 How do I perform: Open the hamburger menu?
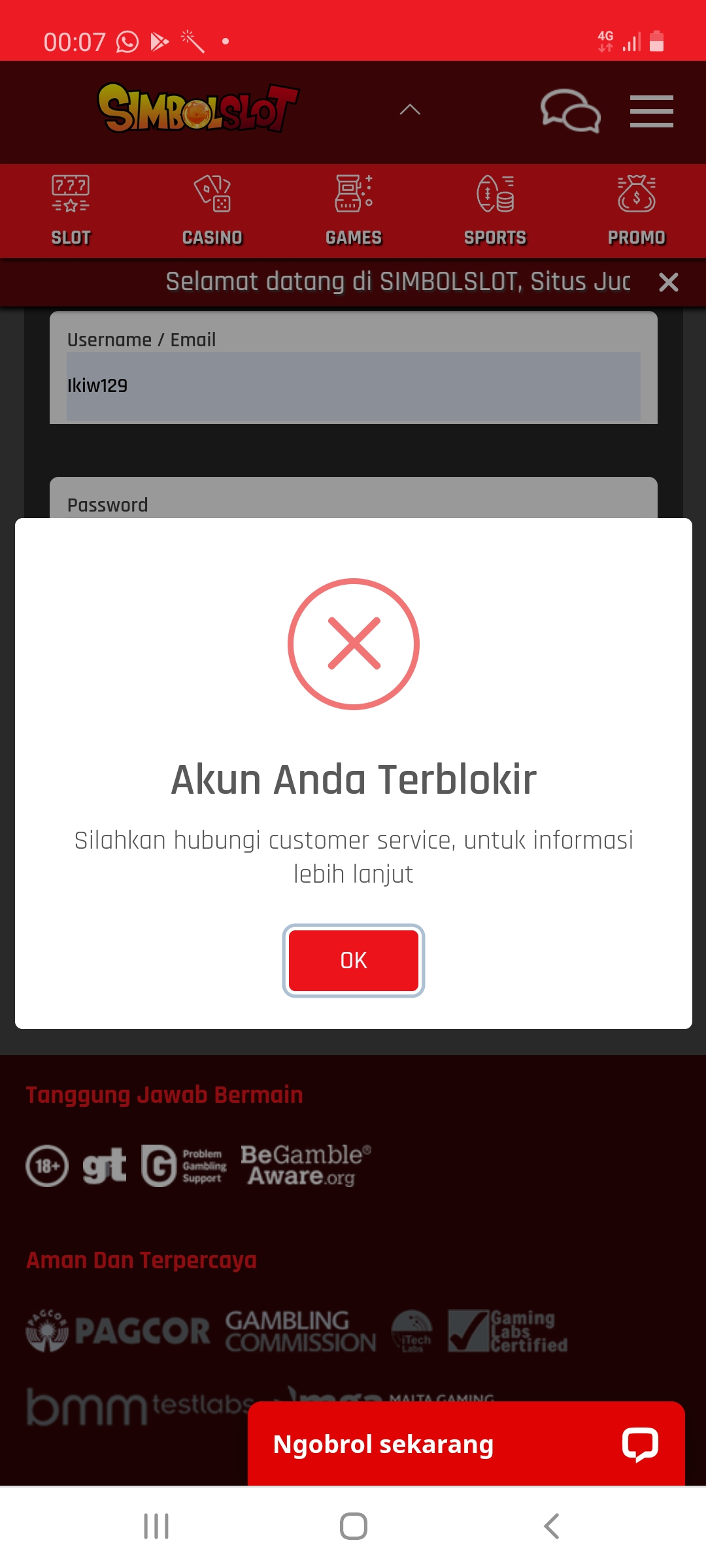coord(651,111)
